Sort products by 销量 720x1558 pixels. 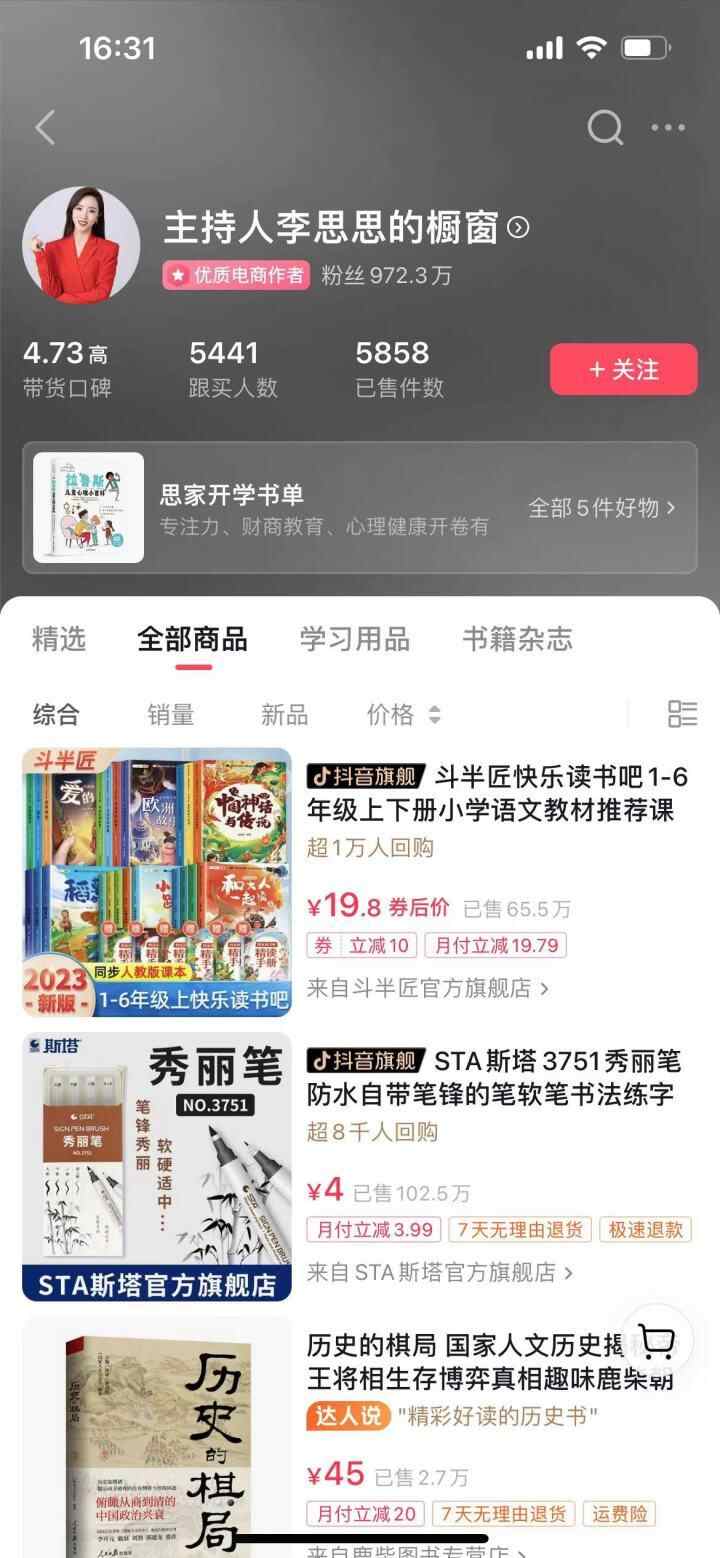(x=170, y=714)
